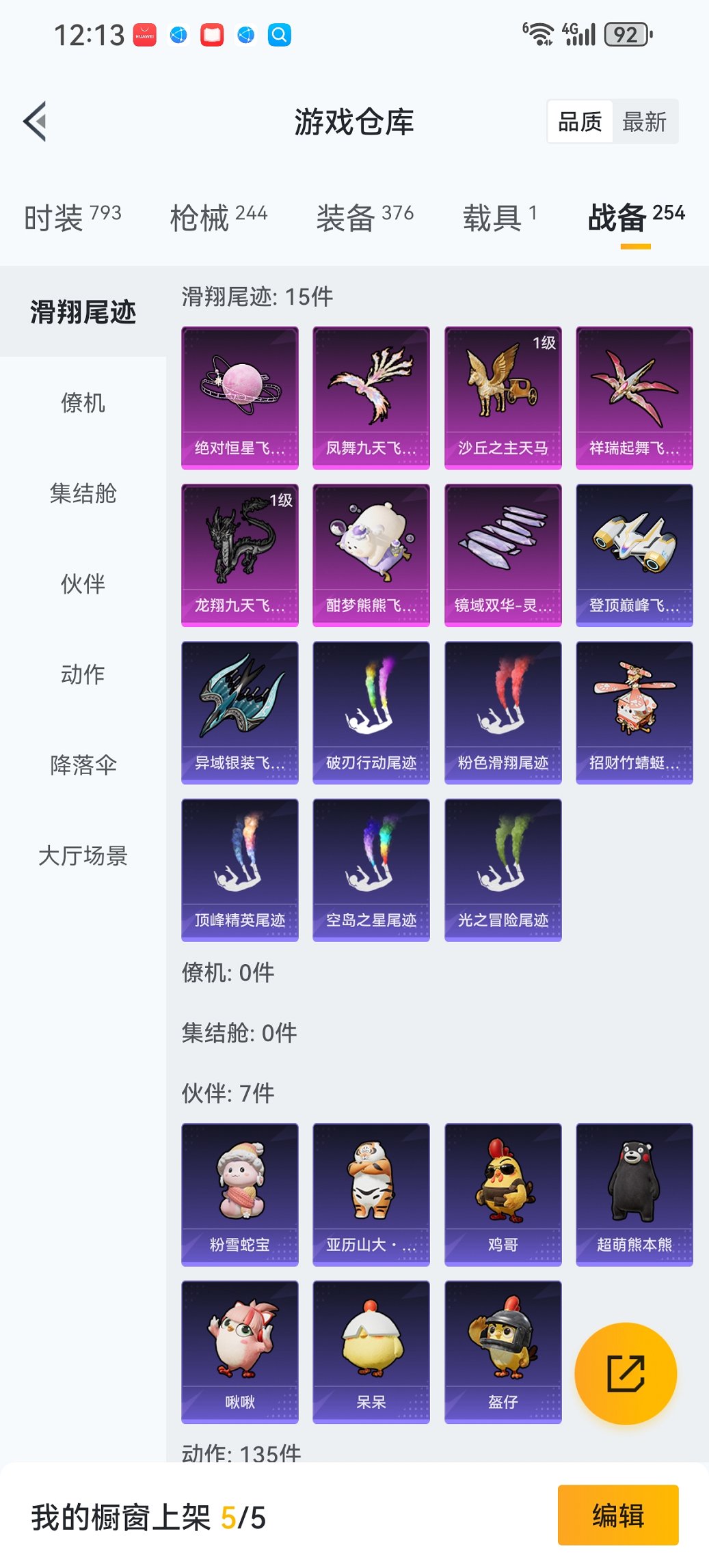The width and height of the screenshot is (709, 1568).
Task: Select 降落伞 category in sidebar
Action: click(83, 765)
